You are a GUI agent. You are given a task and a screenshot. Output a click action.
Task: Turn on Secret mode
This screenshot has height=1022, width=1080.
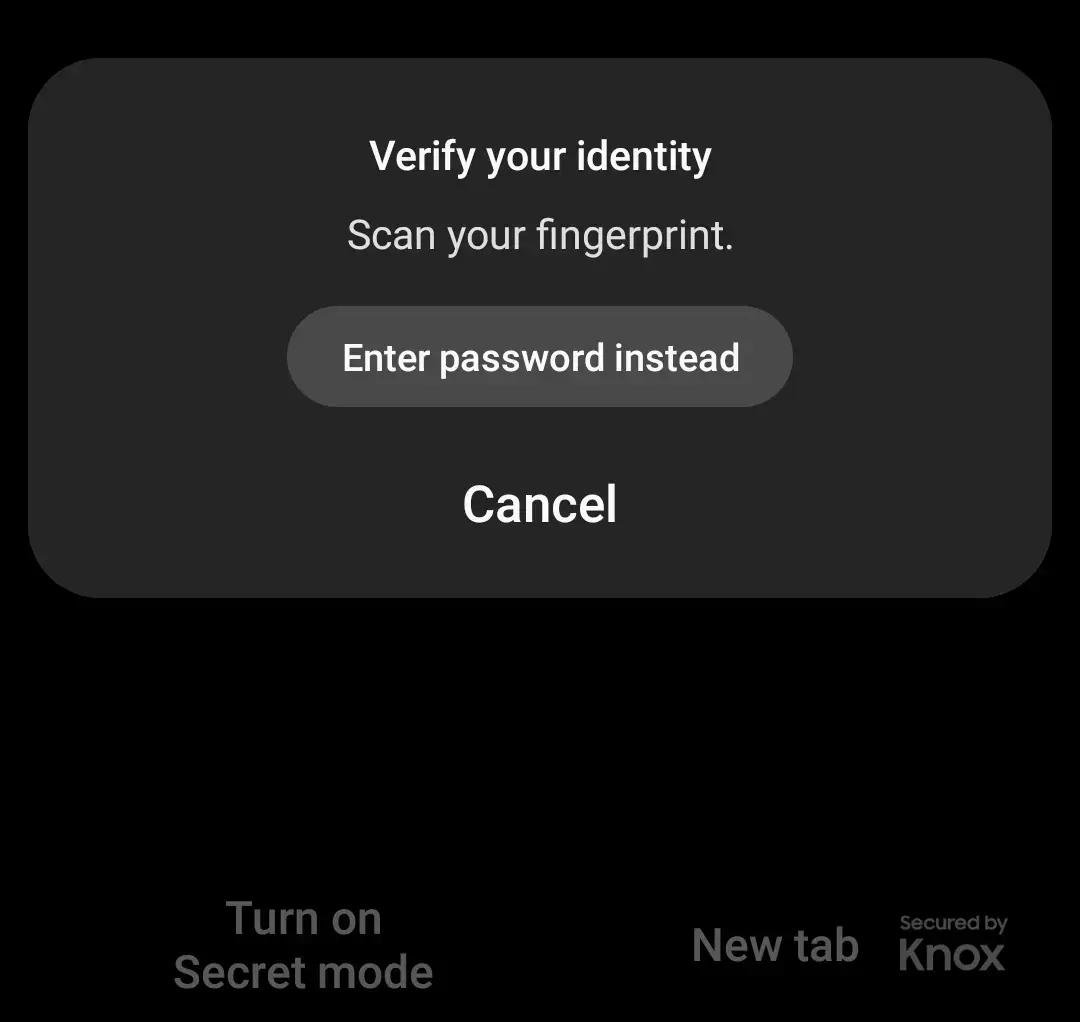tap(303, 945)
